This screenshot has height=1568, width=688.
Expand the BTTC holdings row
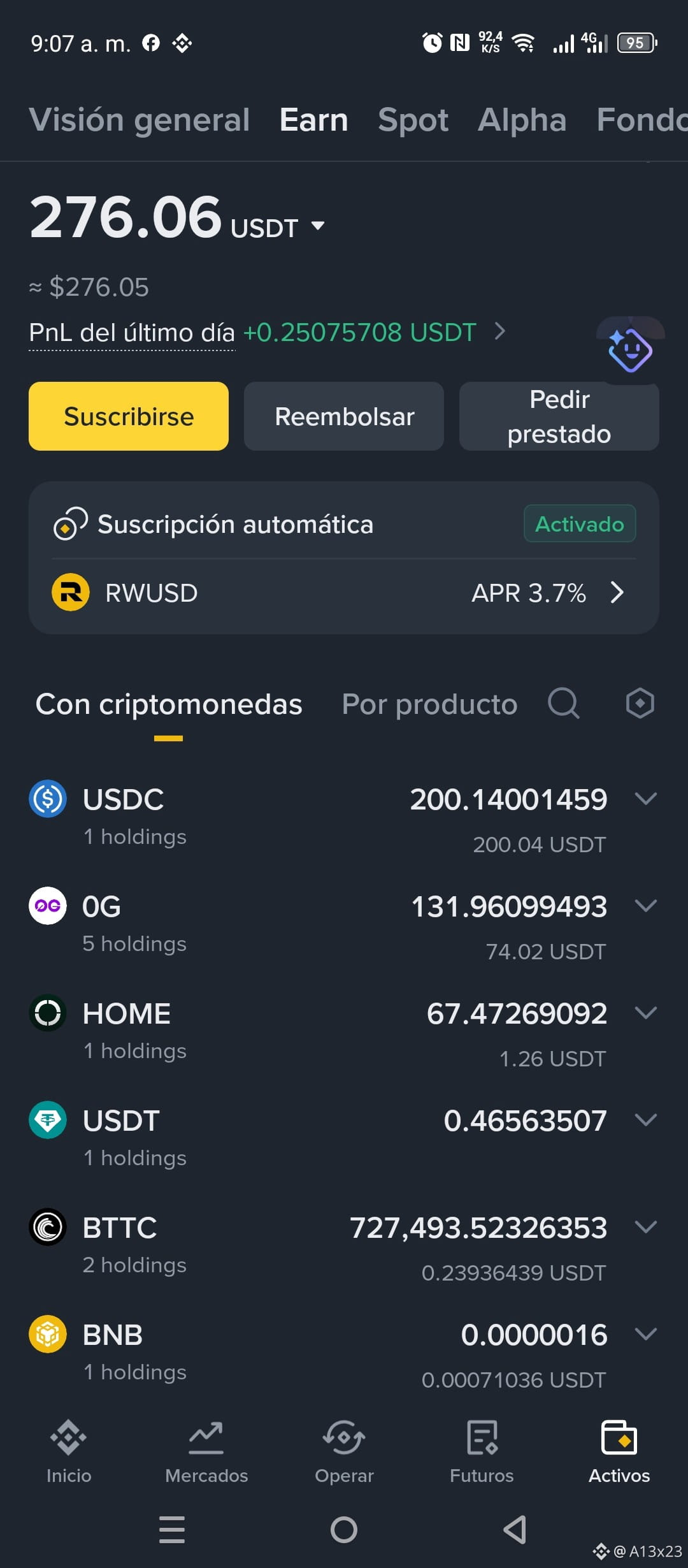tap(344, 1245)
